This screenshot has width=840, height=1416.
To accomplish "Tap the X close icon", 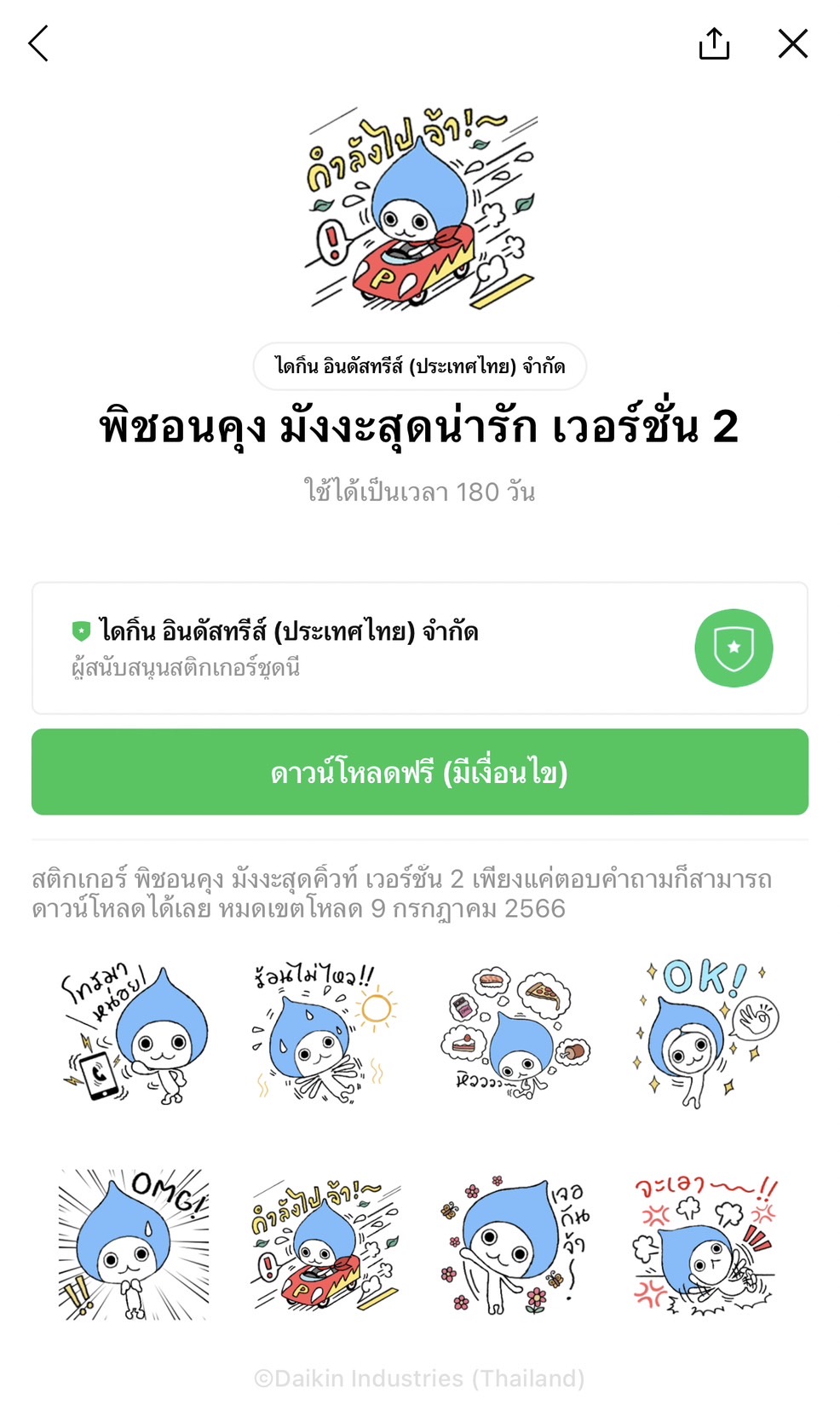I will 793,43.
